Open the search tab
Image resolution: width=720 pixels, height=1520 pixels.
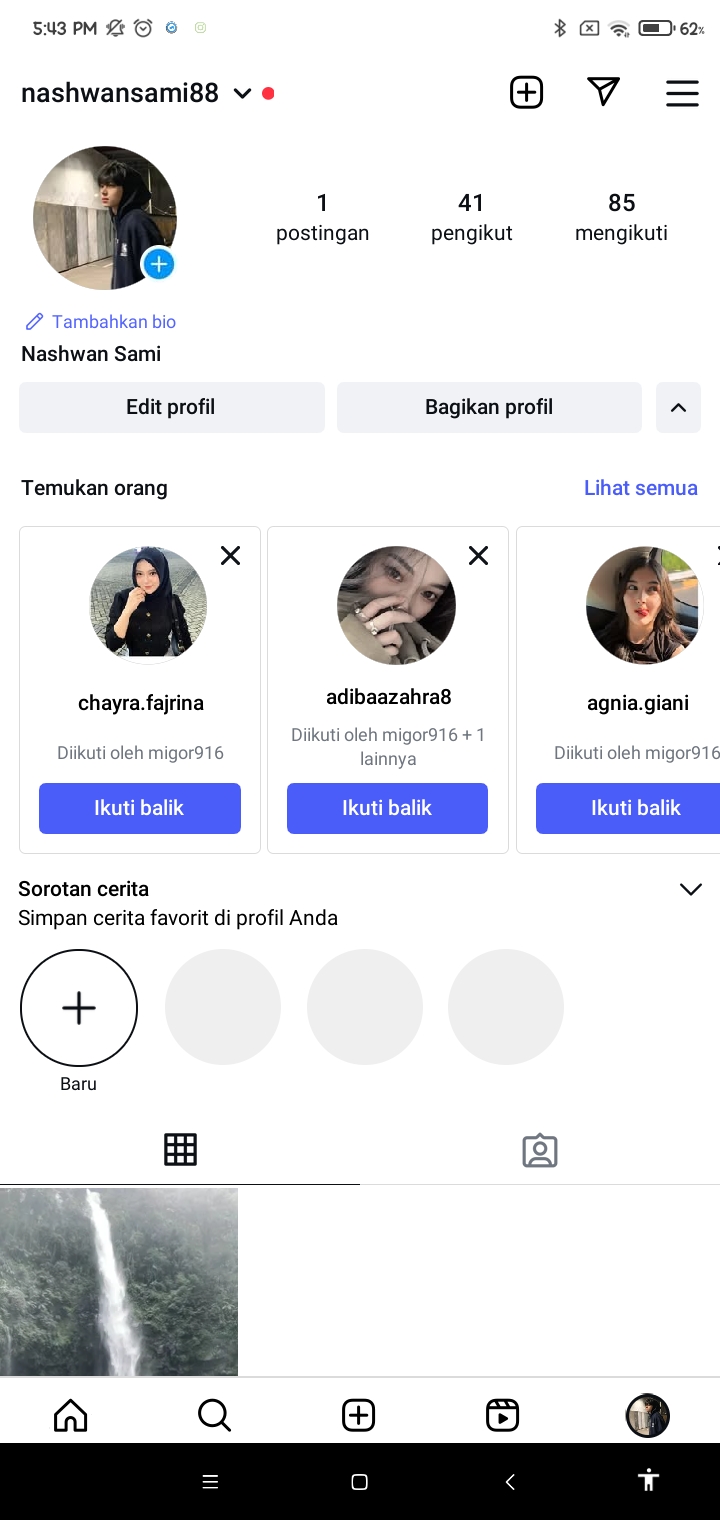214,1415
